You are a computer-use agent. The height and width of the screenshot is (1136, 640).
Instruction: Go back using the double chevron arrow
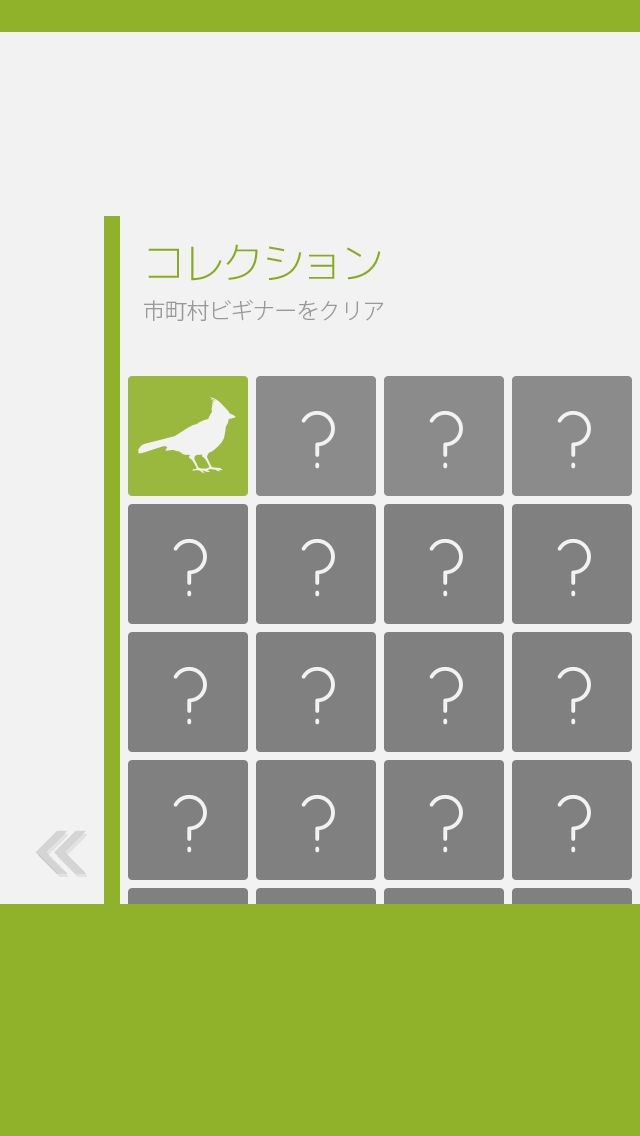pos(62,853)
